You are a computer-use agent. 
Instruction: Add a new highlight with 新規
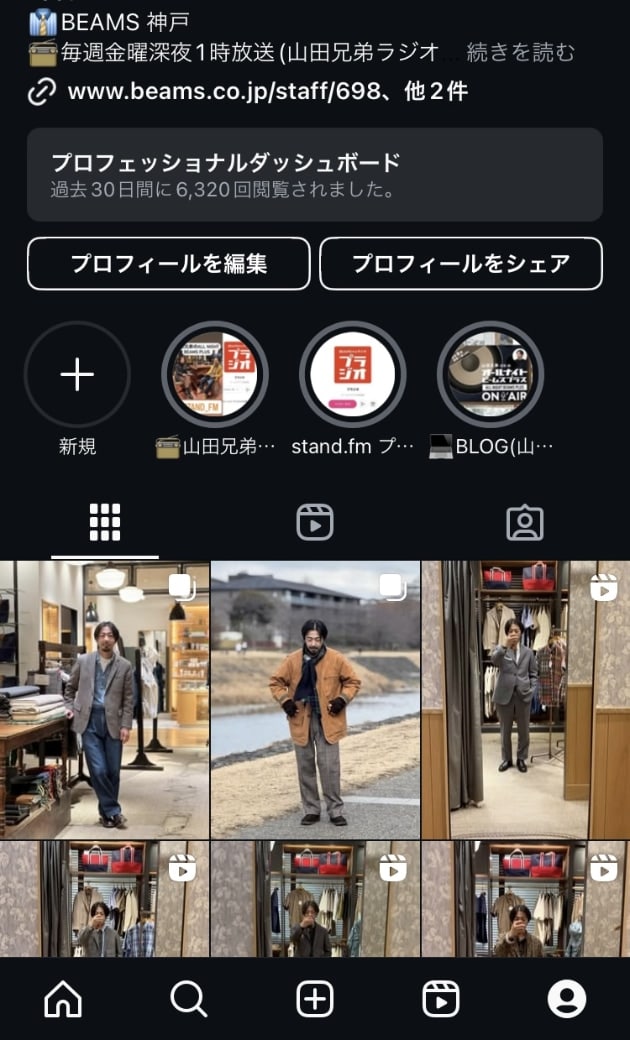(x=77, y=375)
